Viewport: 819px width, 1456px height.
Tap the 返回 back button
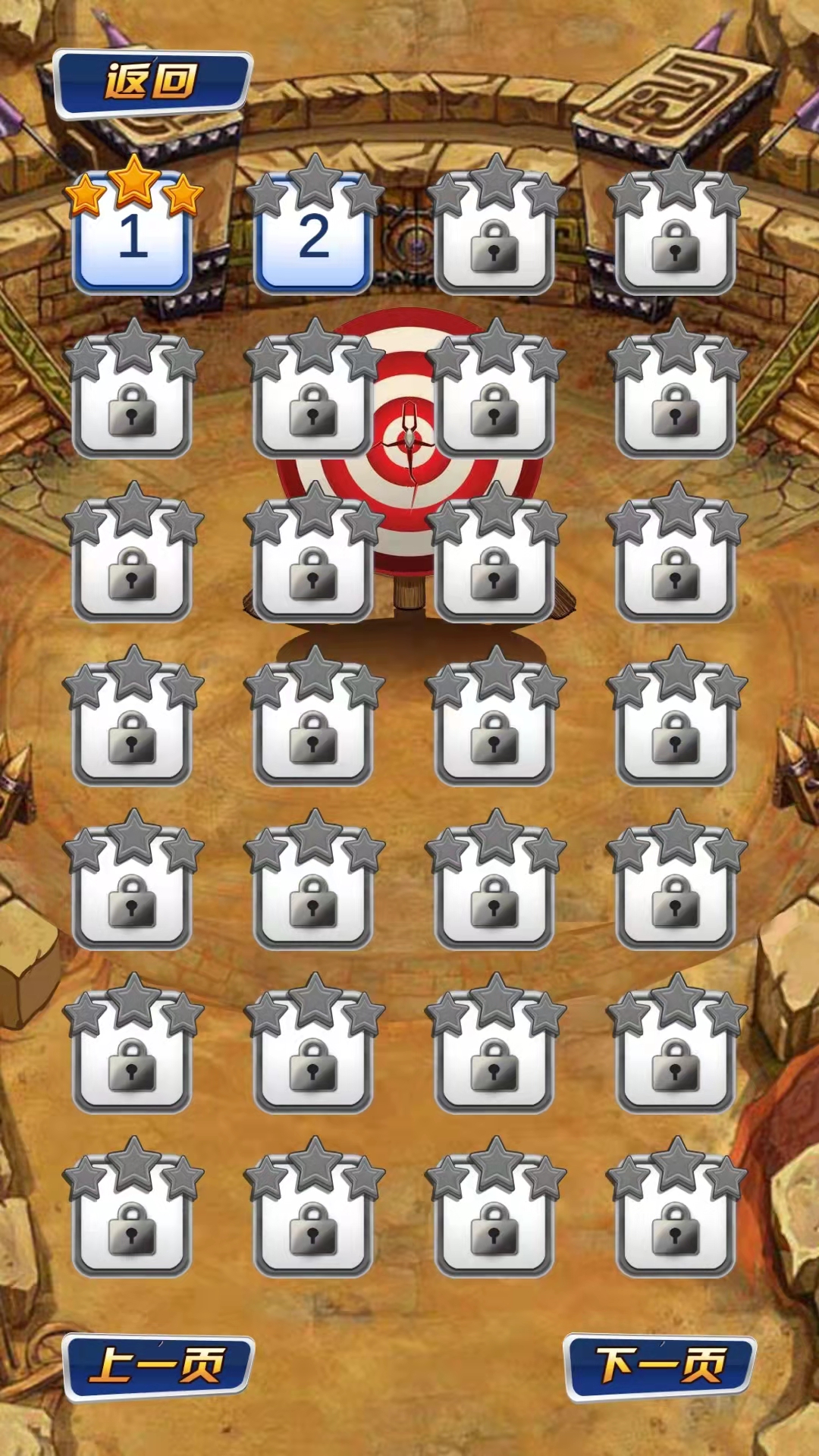point(152,82)
